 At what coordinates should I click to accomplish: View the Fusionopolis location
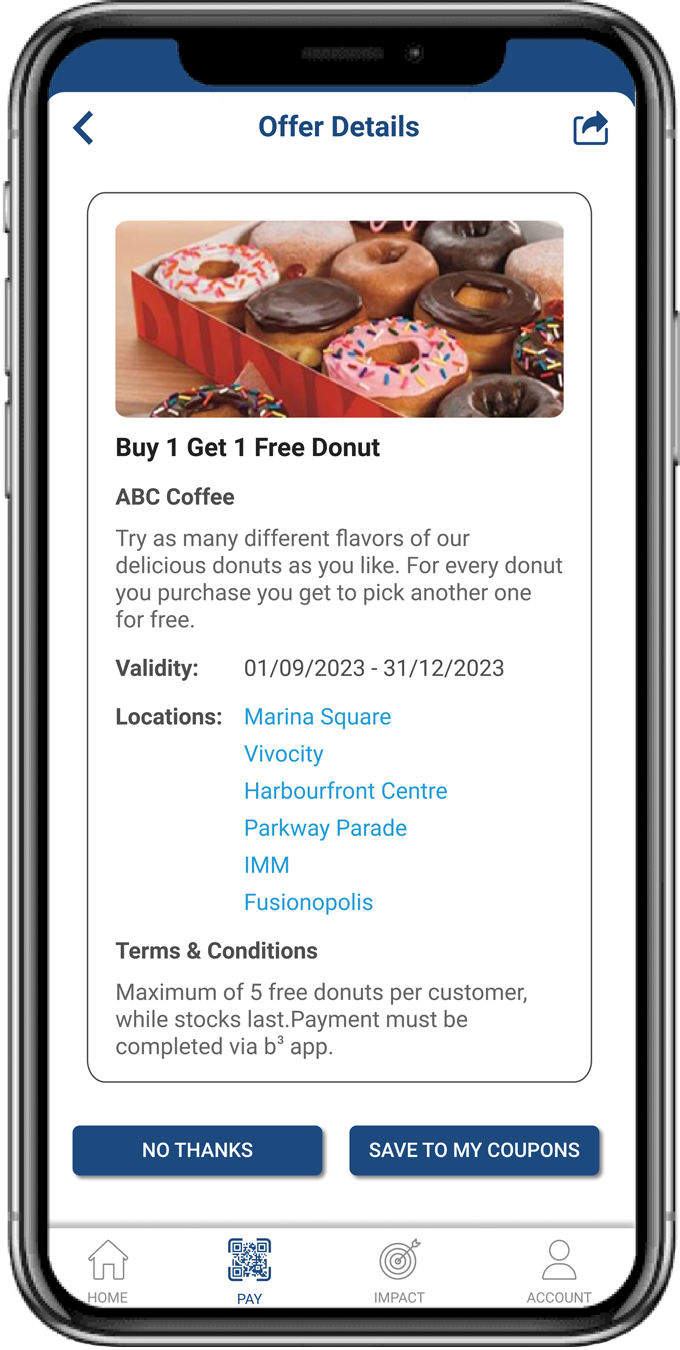[x=308, y=902]
